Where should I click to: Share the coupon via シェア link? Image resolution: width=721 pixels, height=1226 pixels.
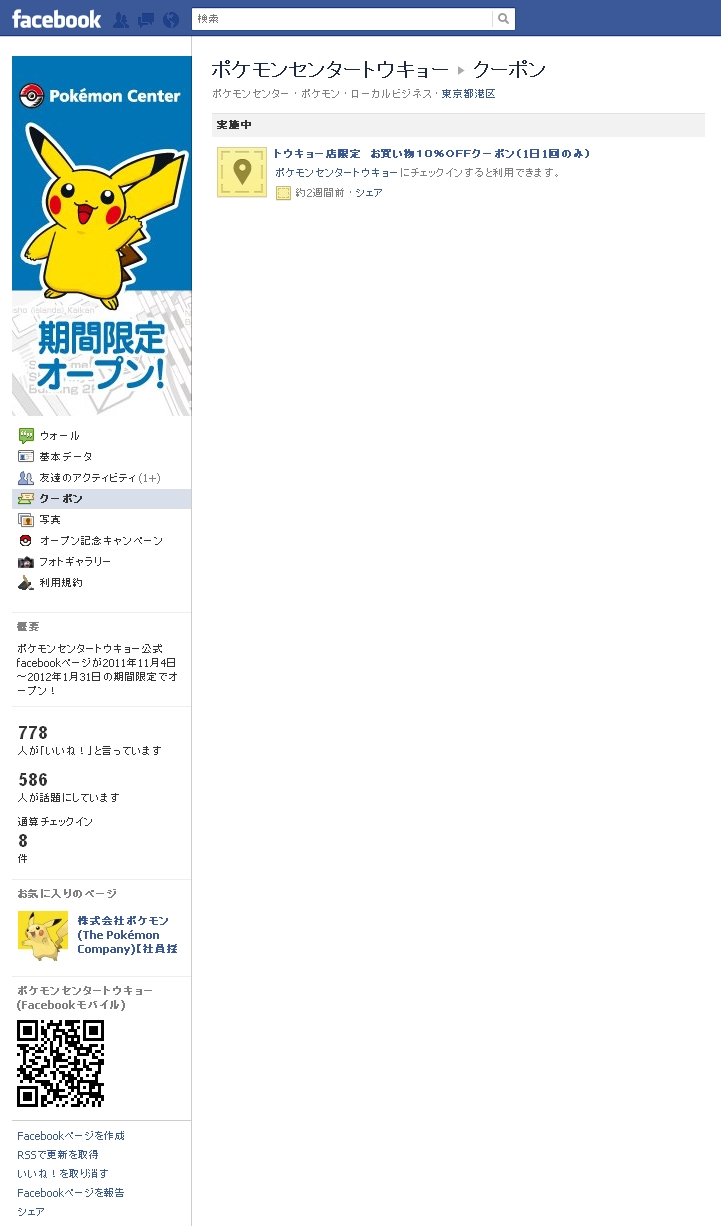pyautogui.click(x=369, y=193)
